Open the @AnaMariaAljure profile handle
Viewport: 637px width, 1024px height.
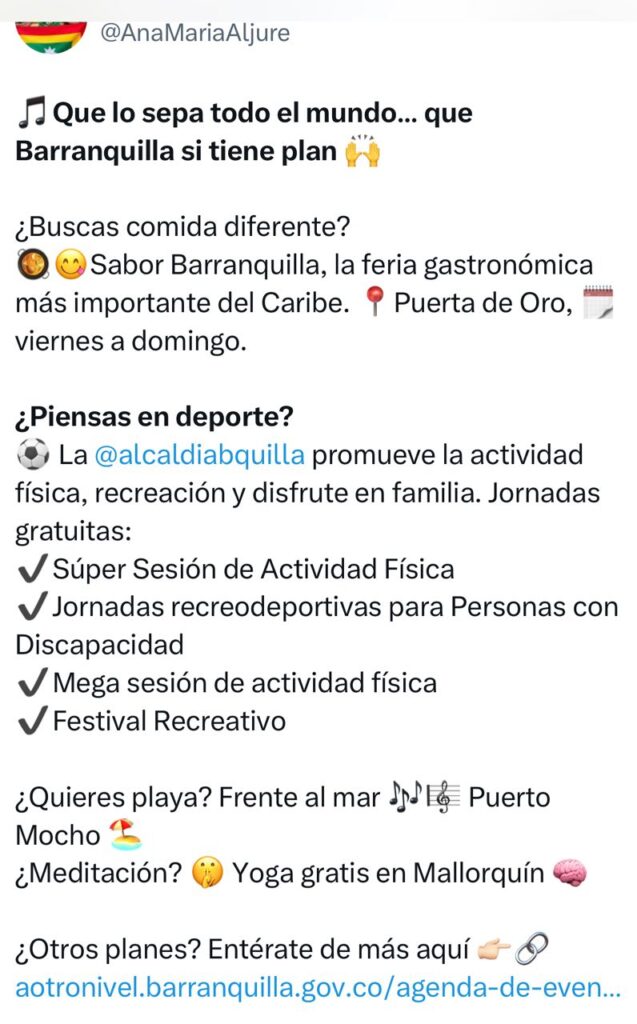pos(194,33)
